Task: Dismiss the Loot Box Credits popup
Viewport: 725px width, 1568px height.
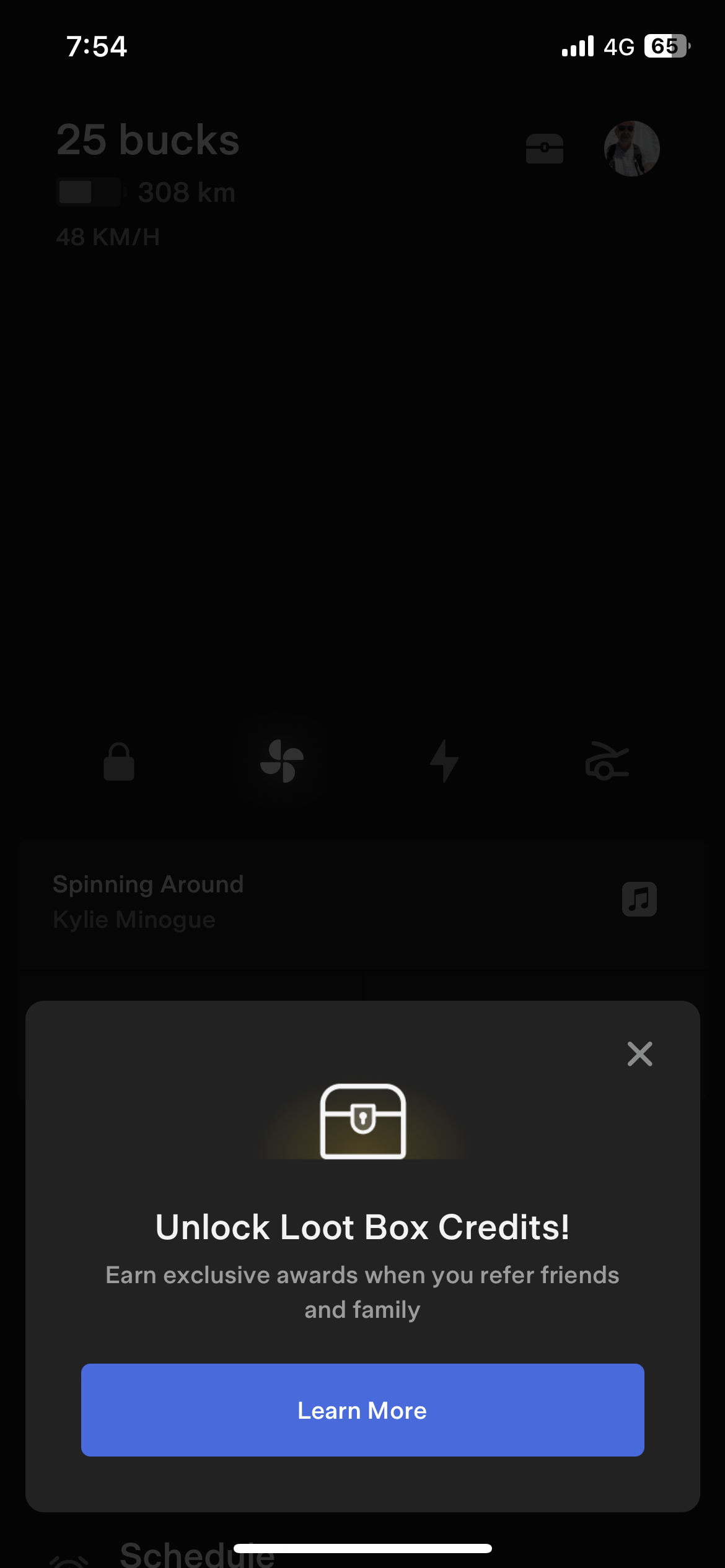Action: 639,1054
